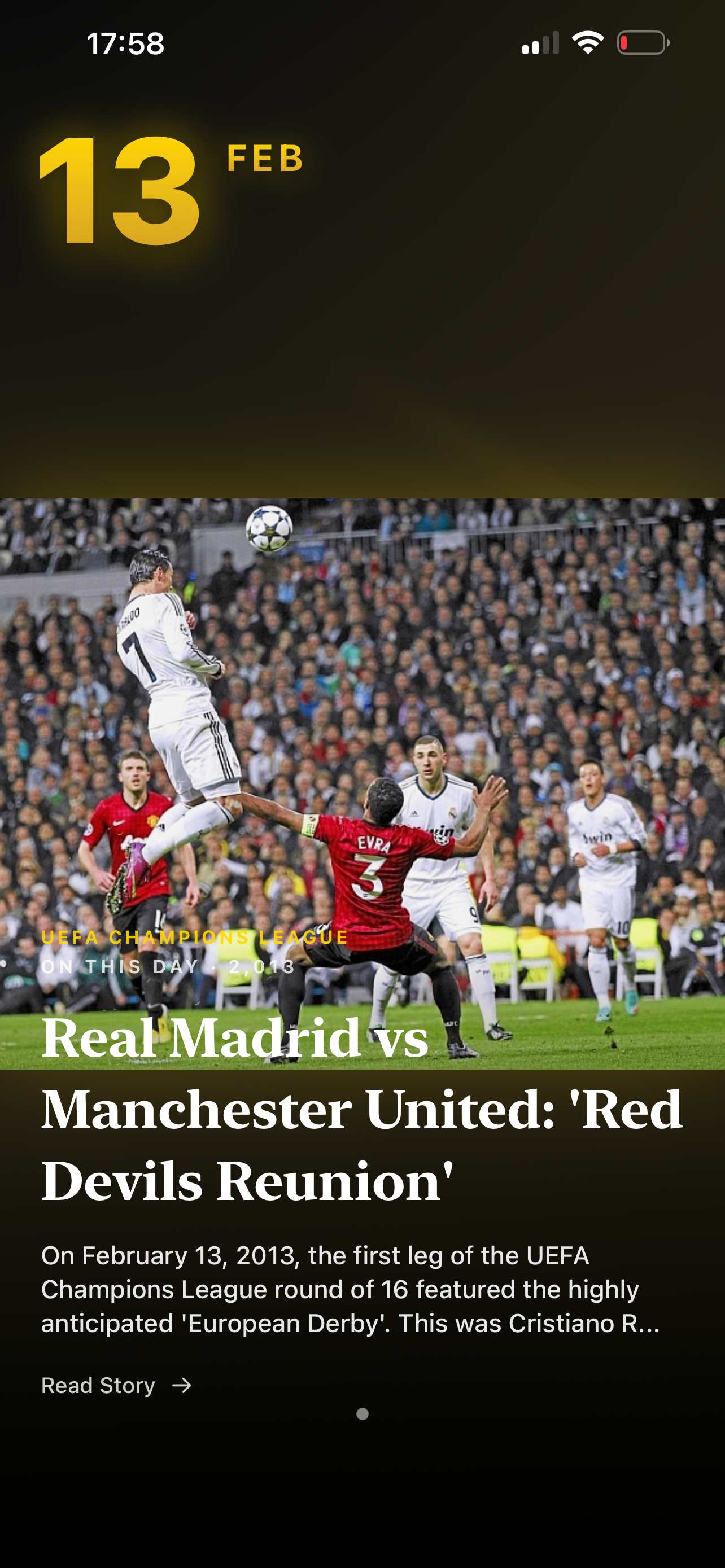Tap the Wi-Fi indicator in the status bar
The image size is (725, 1568).
click(588, 42)
